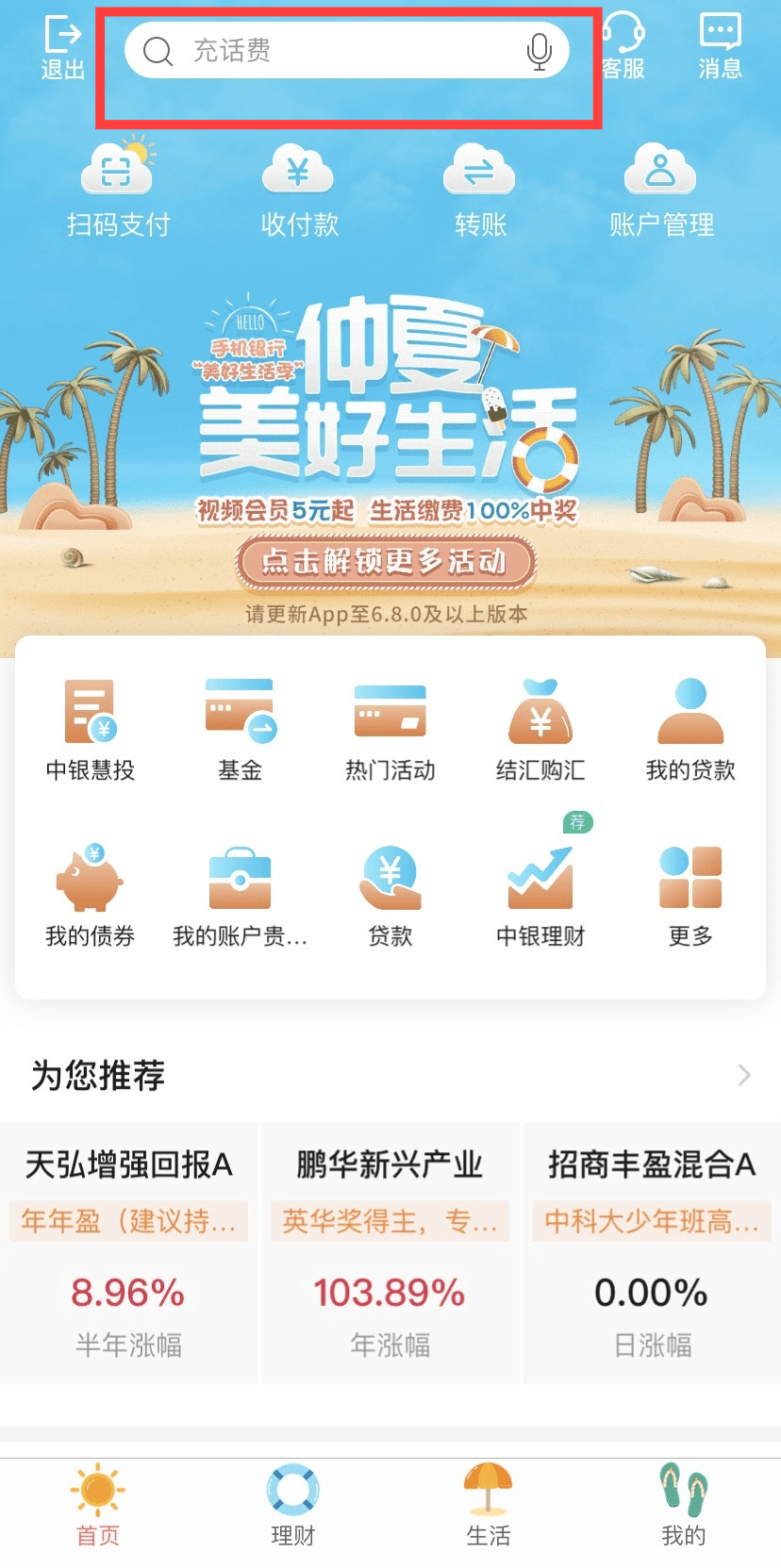The width and height of the screenshot is (781, 1568).
Task: Start voice search with the microphone
Action: tap(539, 51)
